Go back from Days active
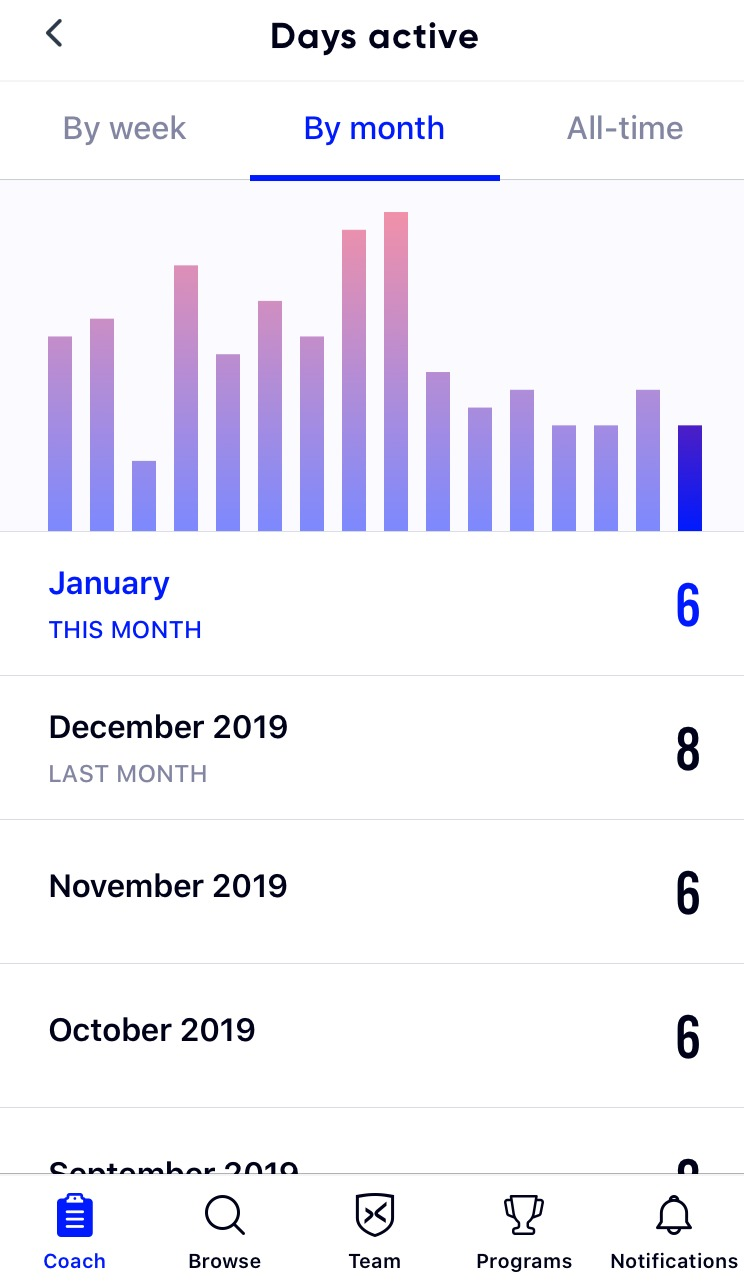Screen dimensions: 744x1286 pos(54,33)
